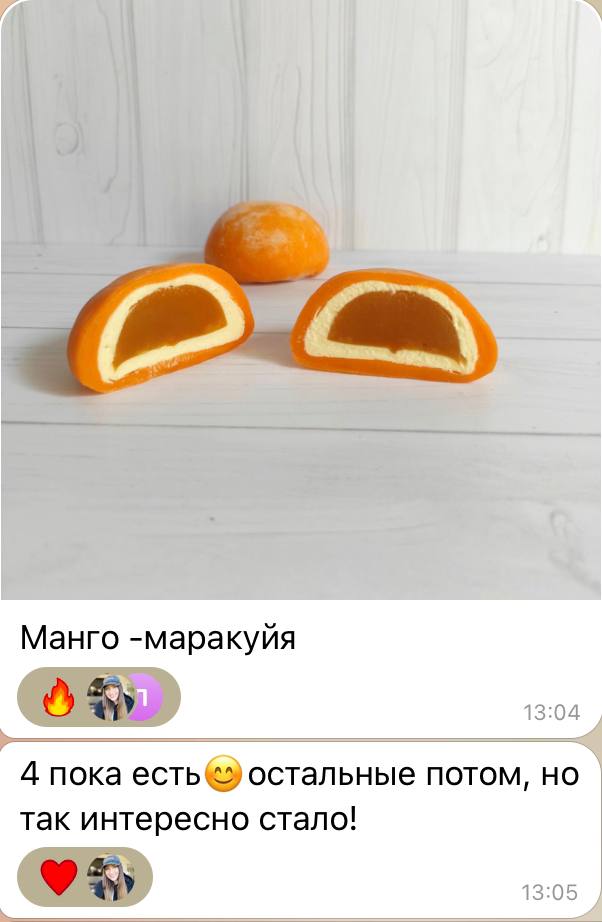The height and width of the screenshot is (922, 602).
Task: Tap the heart reaction under the second message
Action: click(58, 877)
